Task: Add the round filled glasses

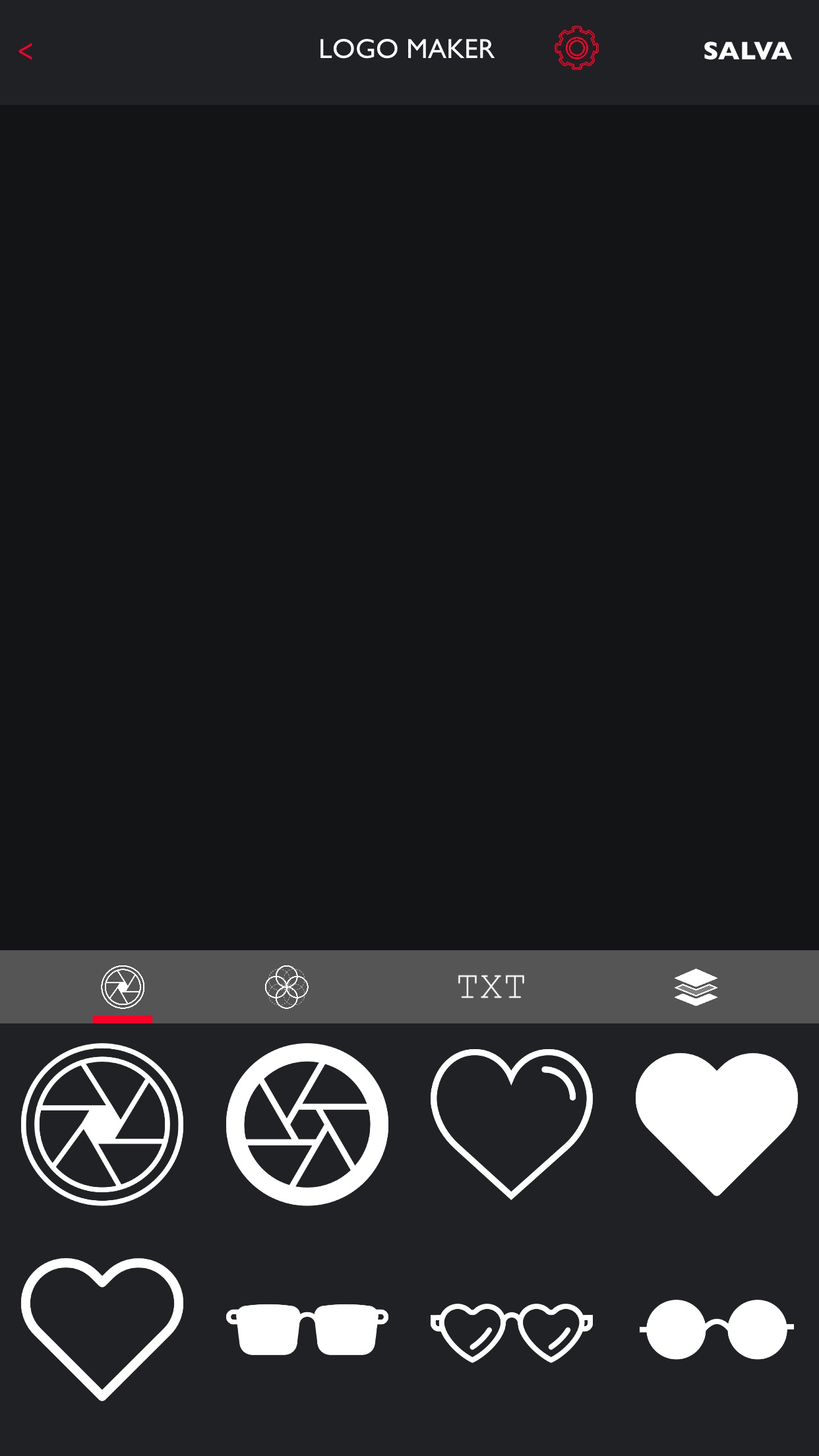Action: [x=716, y=1329]
